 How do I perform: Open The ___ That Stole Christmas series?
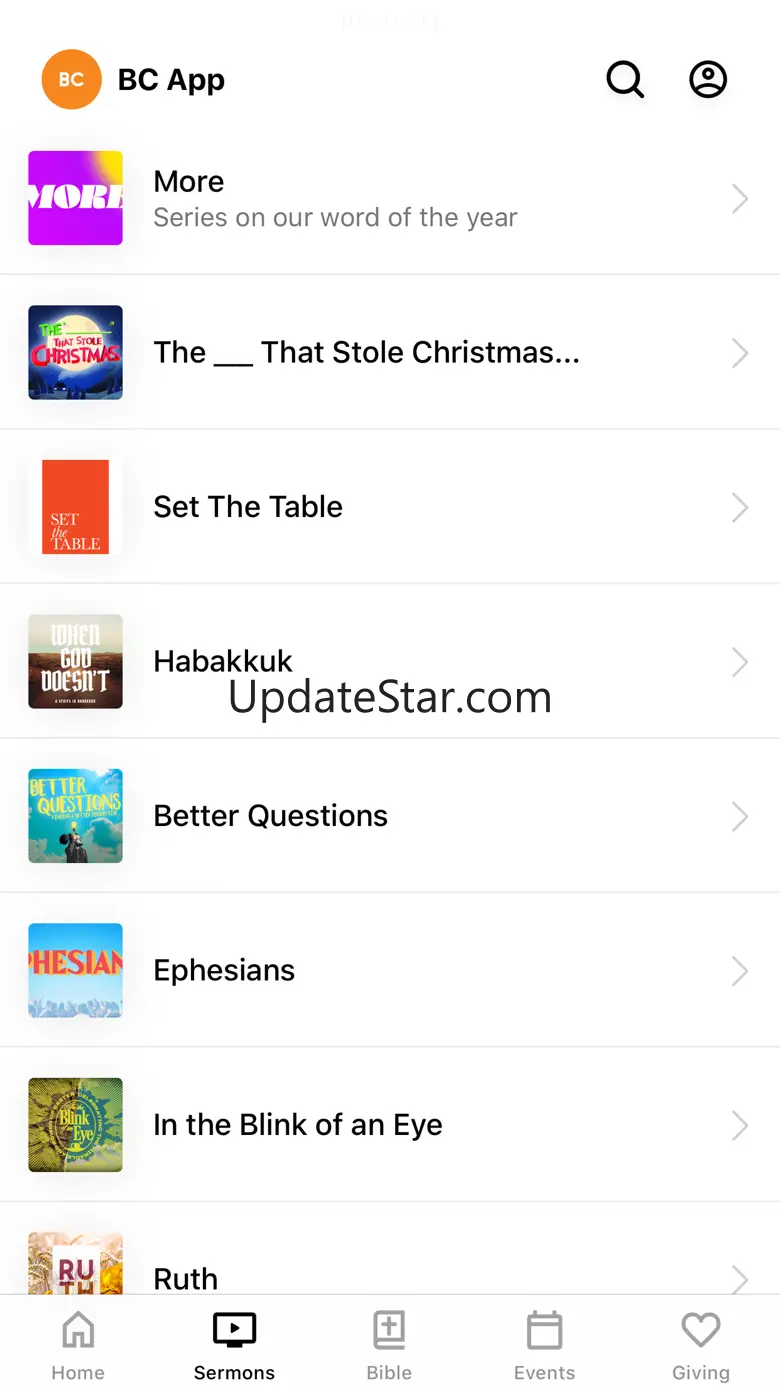point(390,353)
